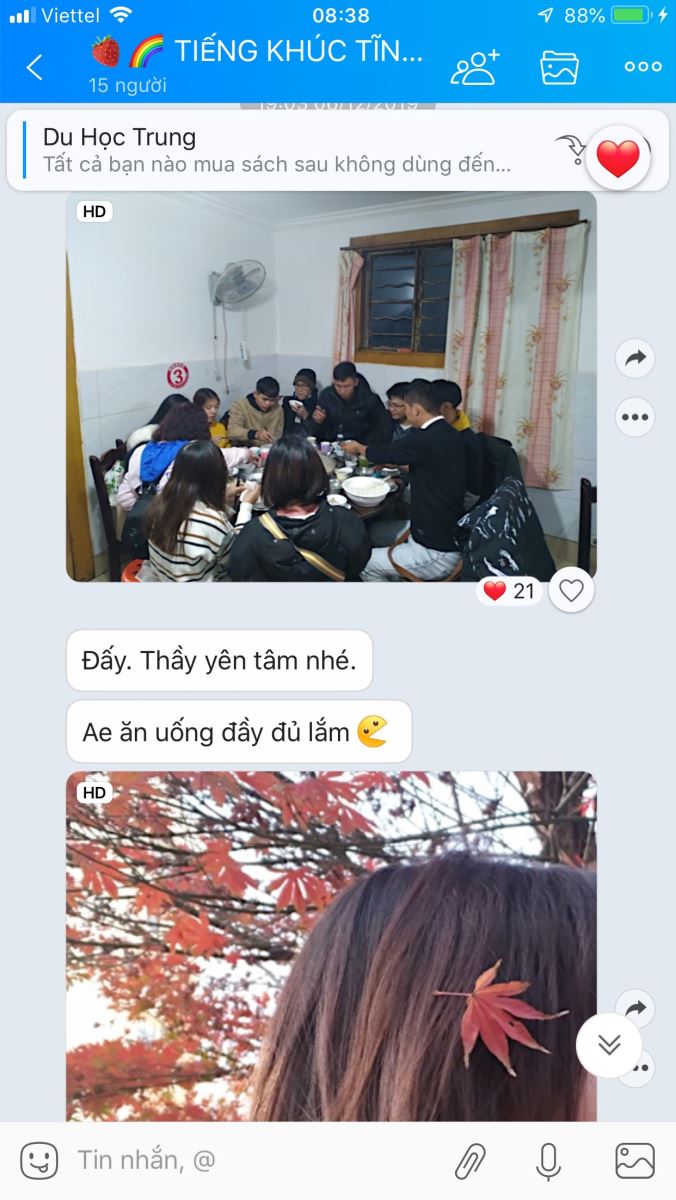Record a voice message
Screen dimensions: 676x1200
coord(548,1161)
